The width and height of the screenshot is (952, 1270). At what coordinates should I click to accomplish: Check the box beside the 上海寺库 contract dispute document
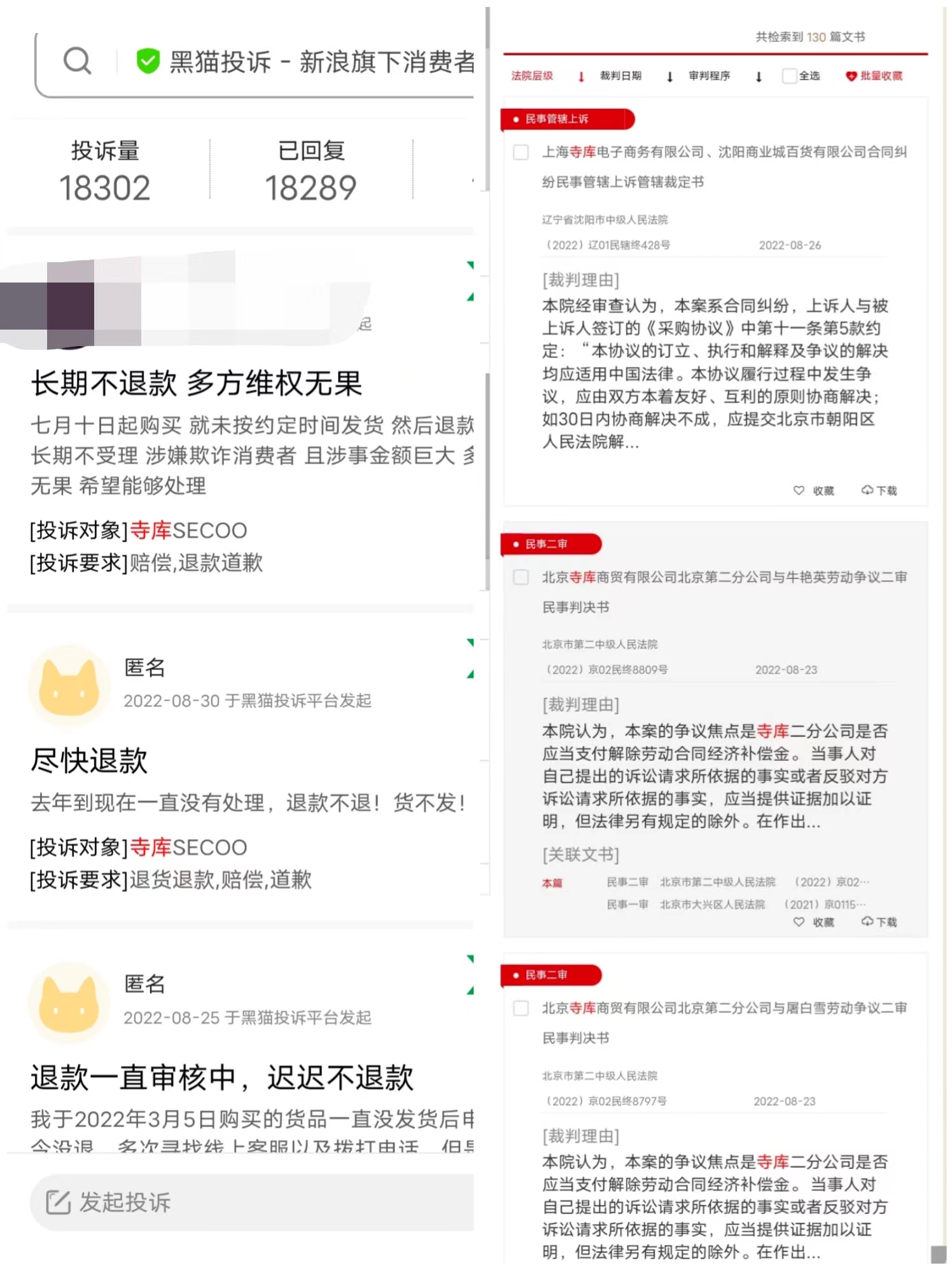click(521, 153)
